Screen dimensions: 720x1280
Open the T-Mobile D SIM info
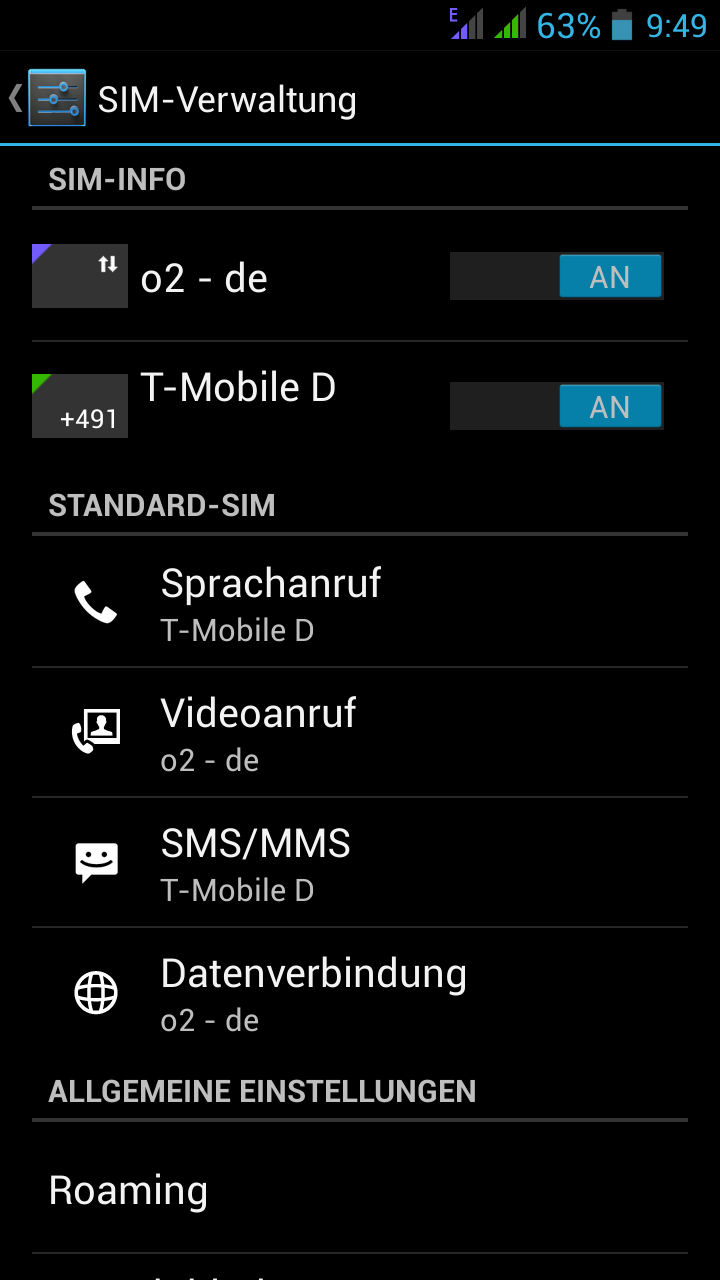click(x=238, y=388)
